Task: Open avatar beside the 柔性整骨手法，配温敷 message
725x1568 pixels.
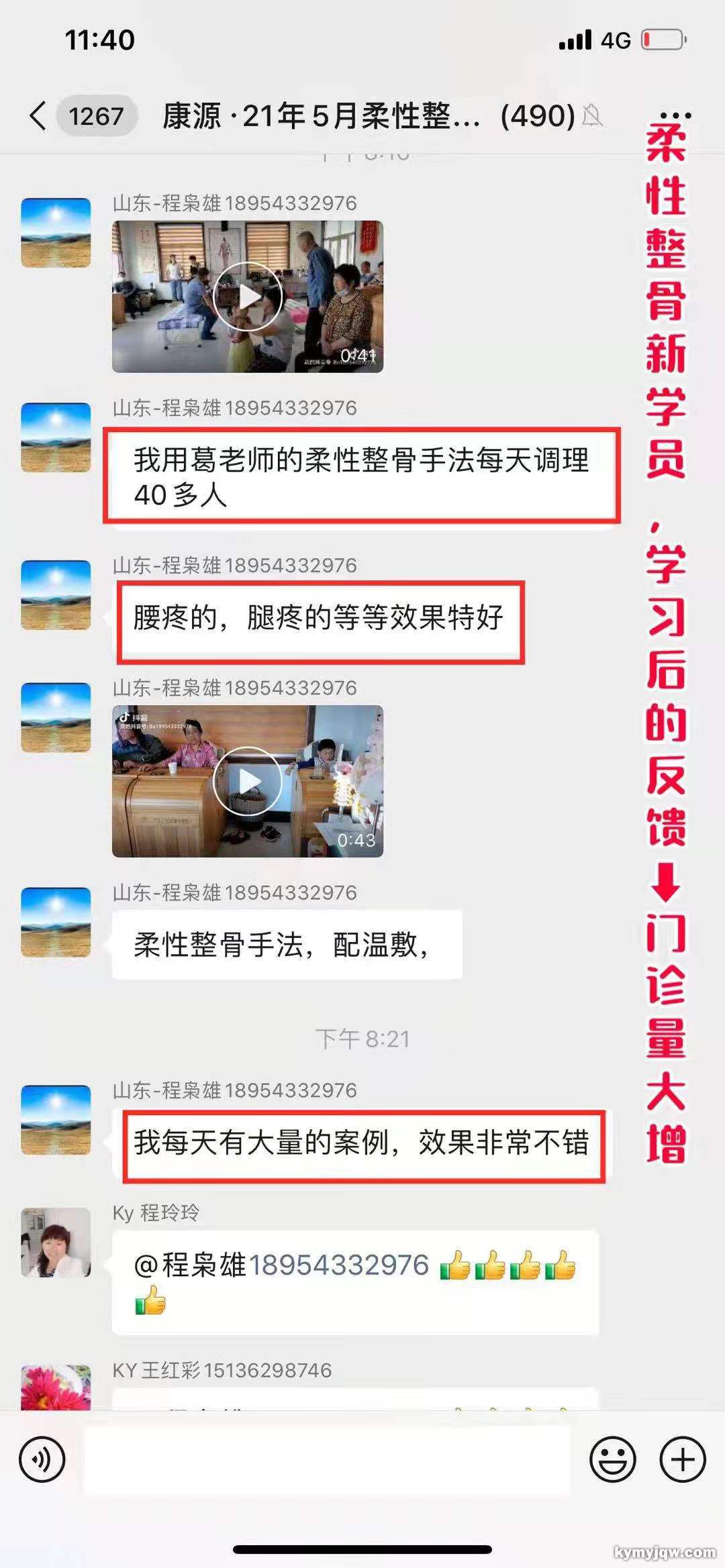Action: pos(56,921)
